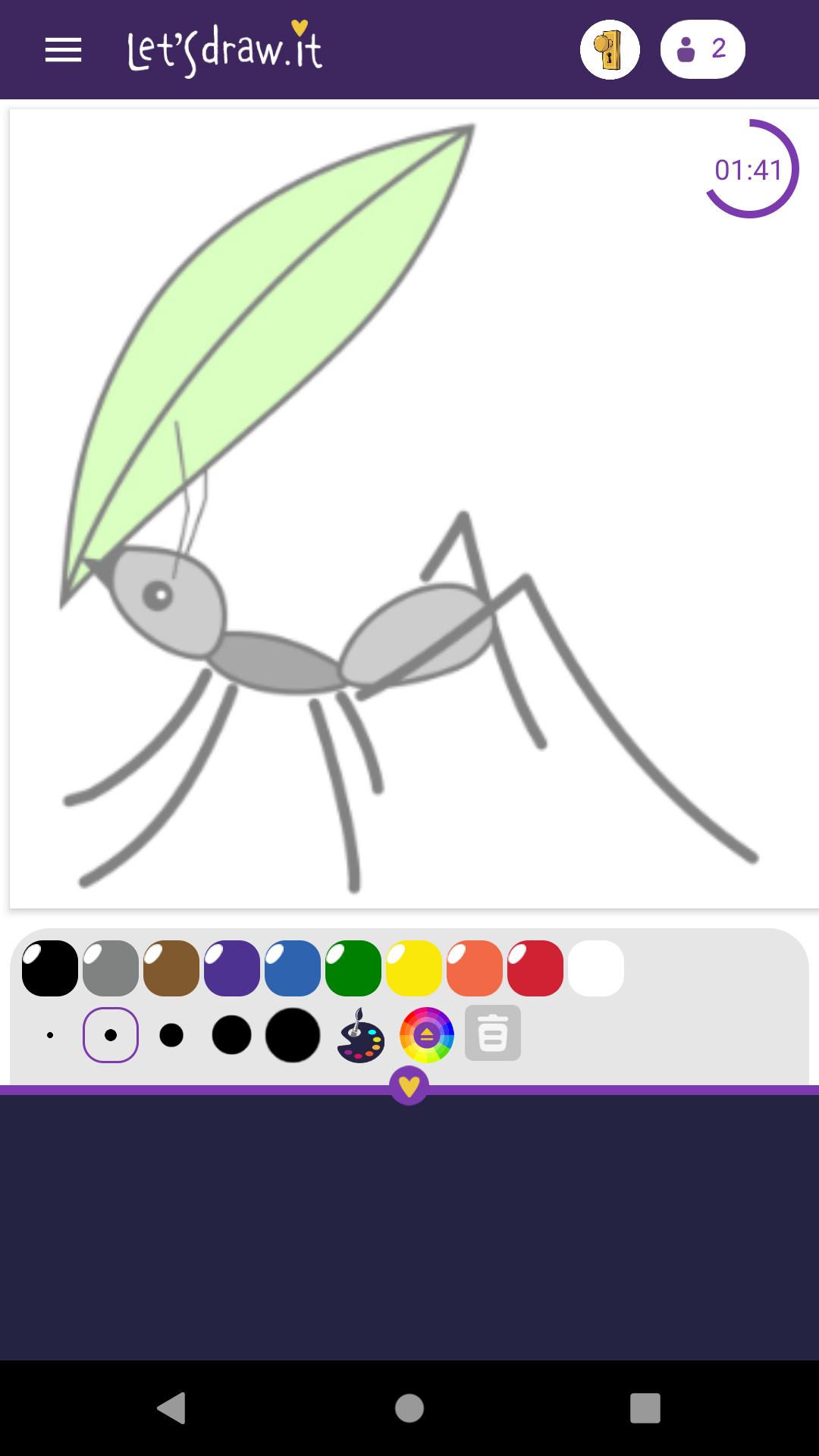This screenshot has height=1456, width=819.
Task: Click the round timer showing 01:41
Action: click(x=748, y=170)
